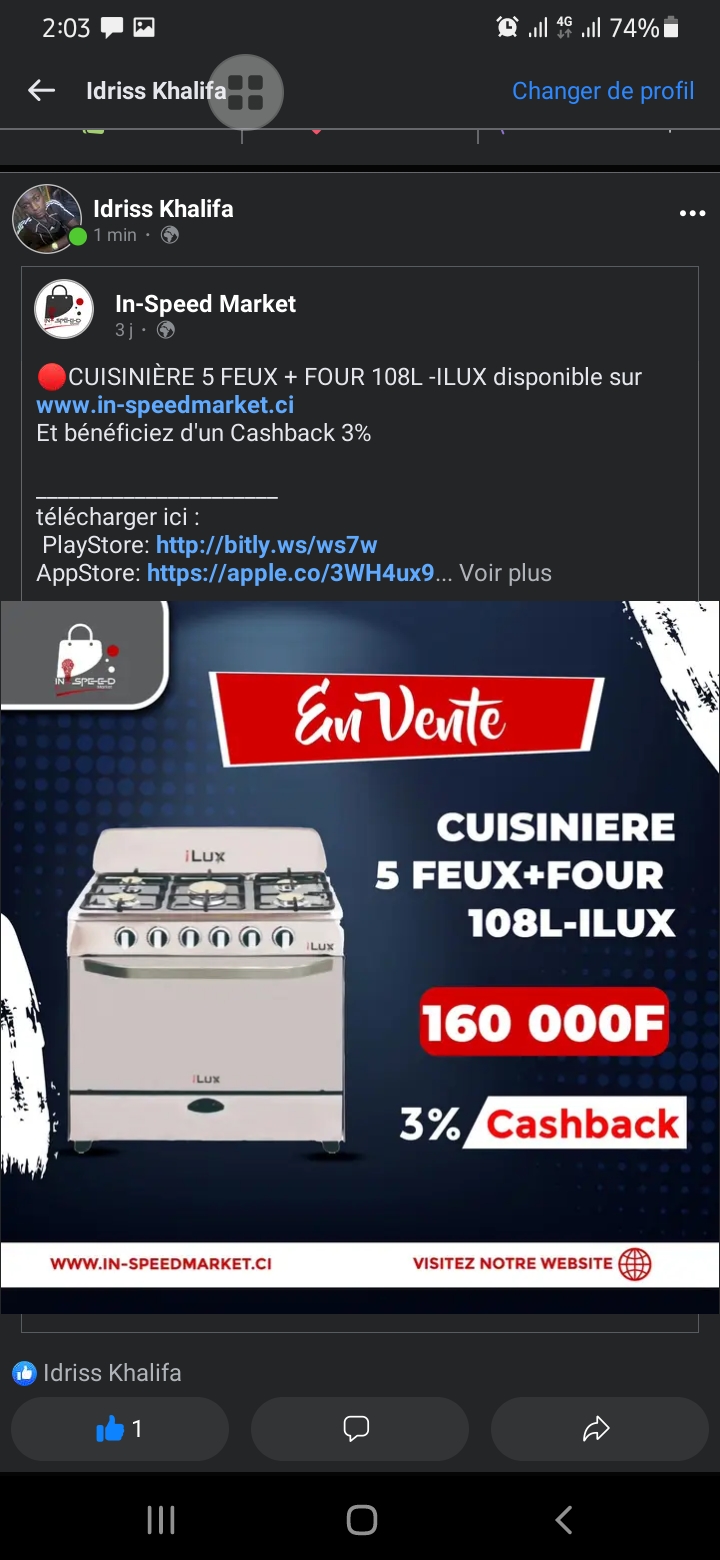Share the post with arrow button

599,1429
